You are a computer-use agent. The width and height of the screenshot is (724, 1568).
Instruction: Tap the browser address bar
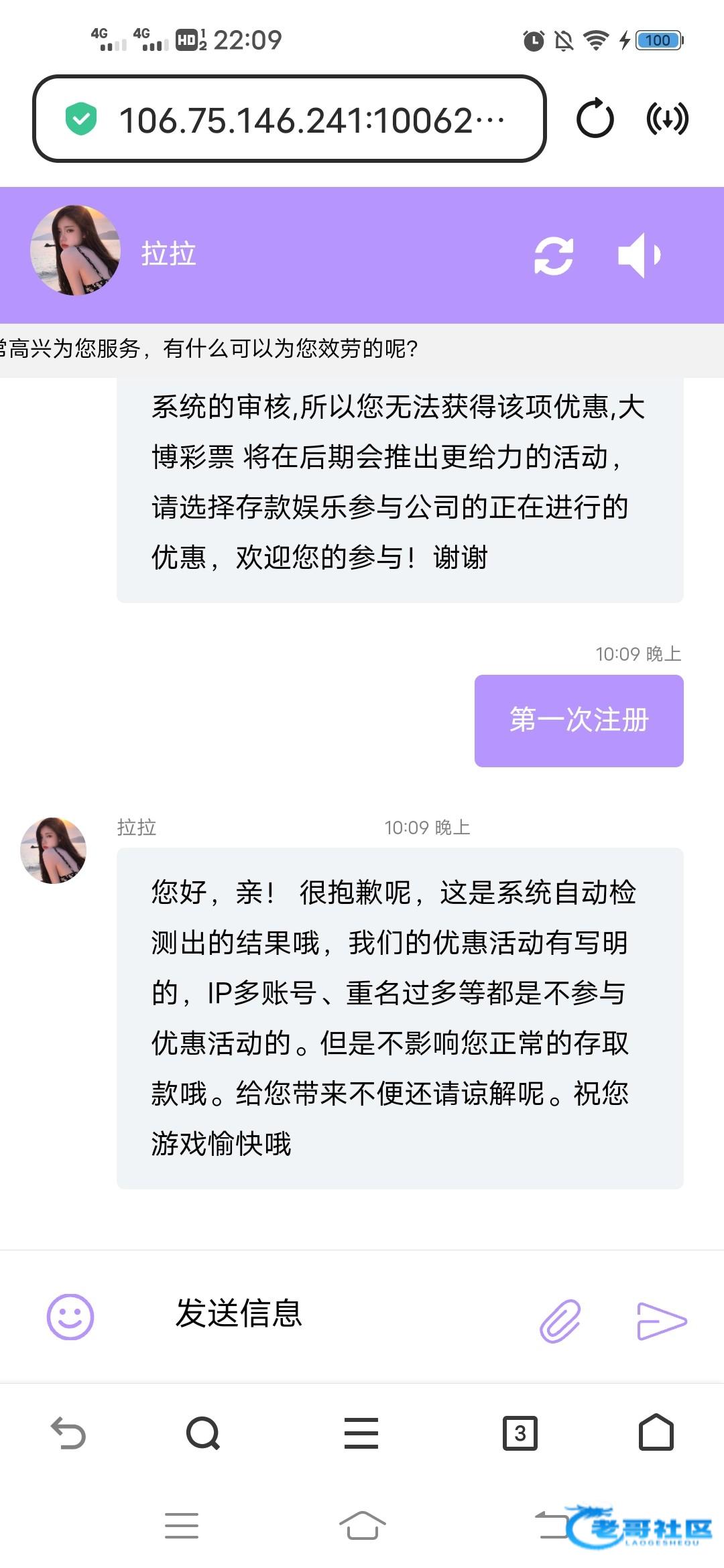[x=288, y=119]
